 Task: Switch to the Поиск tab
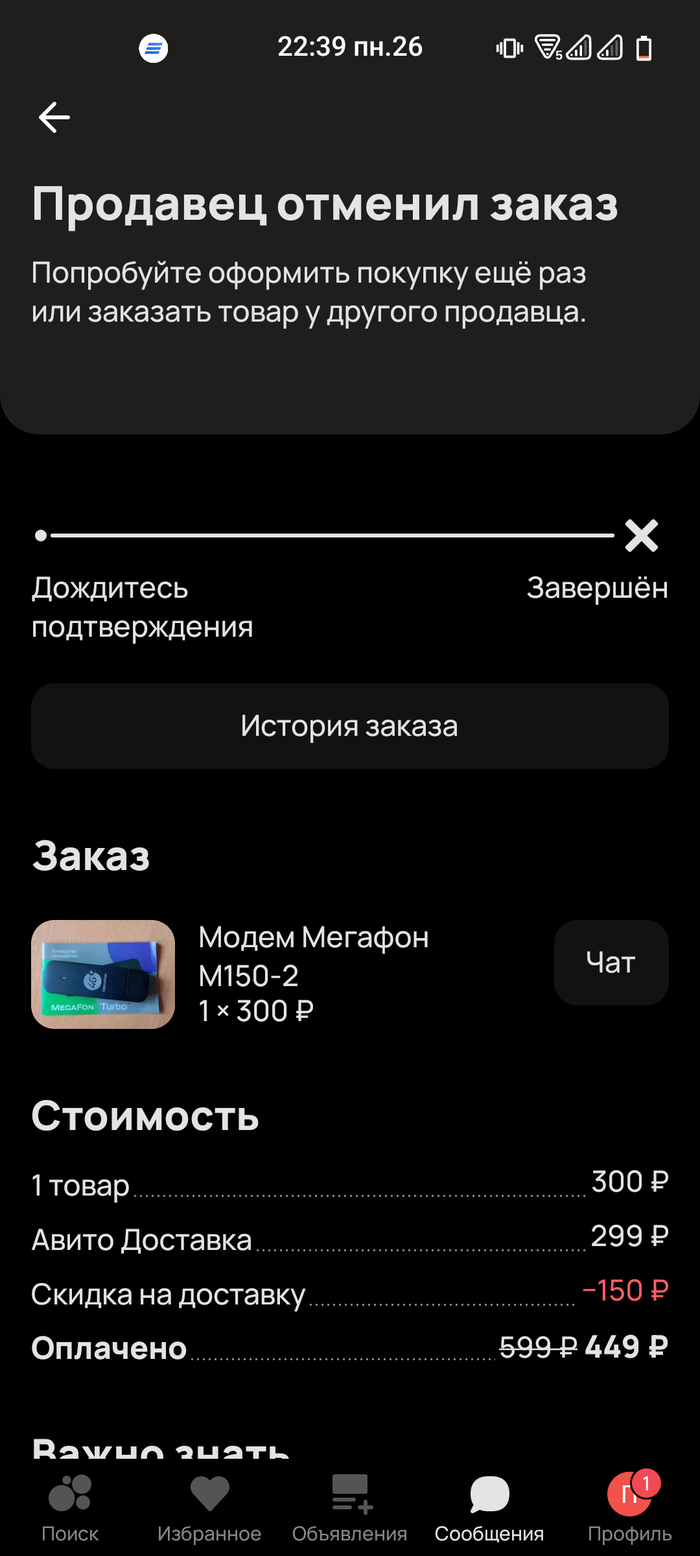tap(70, 1508)
